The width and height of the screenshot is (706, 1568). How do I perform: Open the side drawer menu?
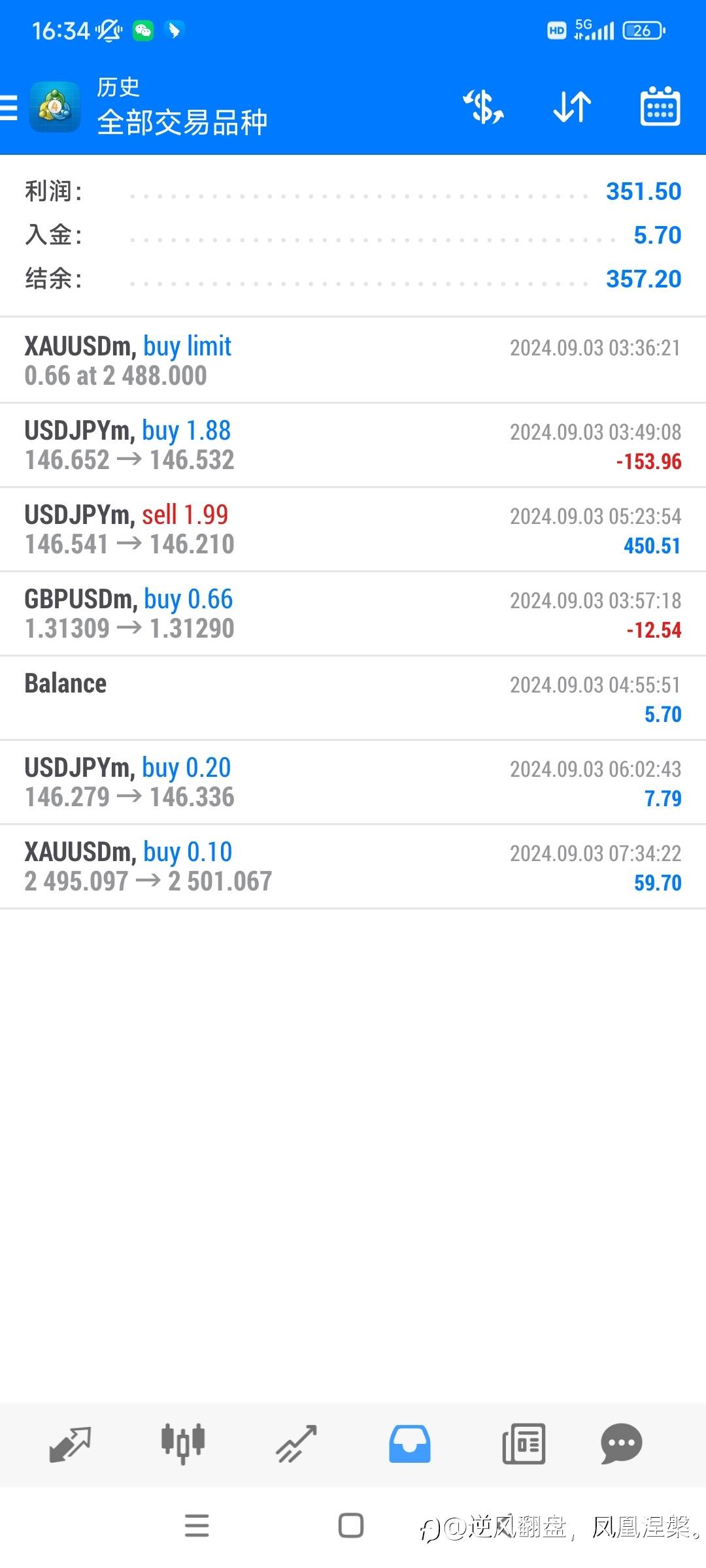click(9, 107)
